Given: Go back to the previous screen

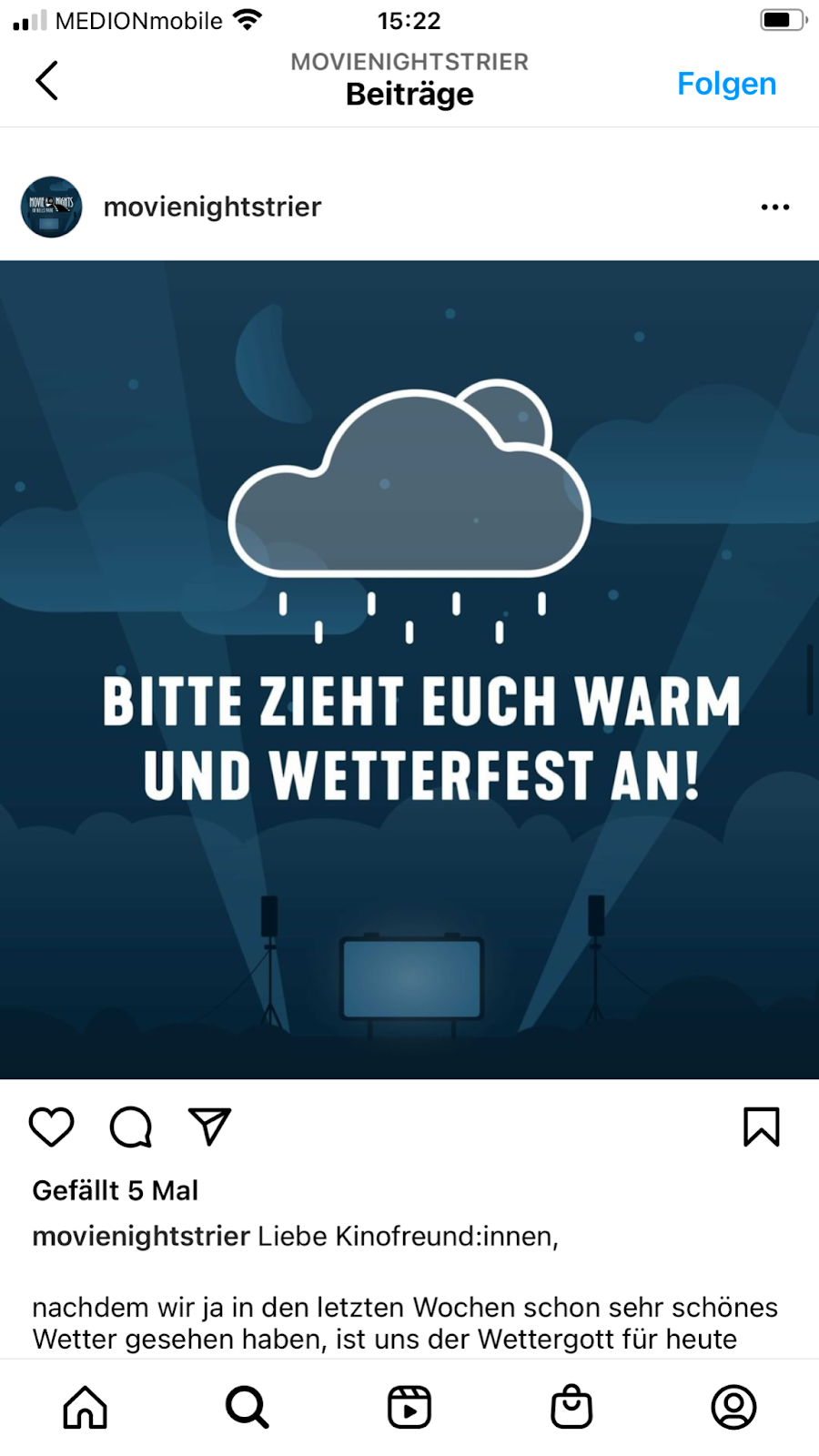Looking at the screenshot, I should pos(47,81).
